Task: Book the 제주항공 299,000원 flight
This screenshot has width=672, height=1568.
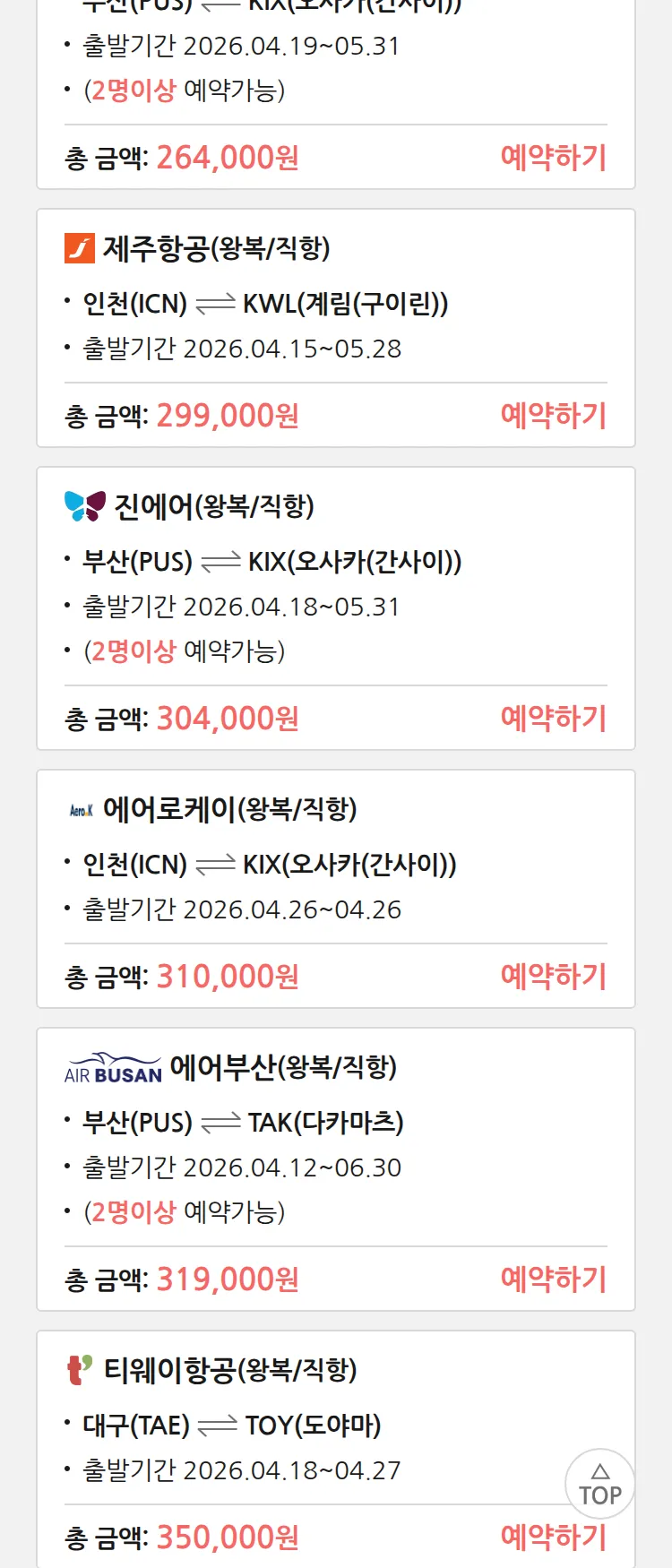Action: click(x=553, y=416)
